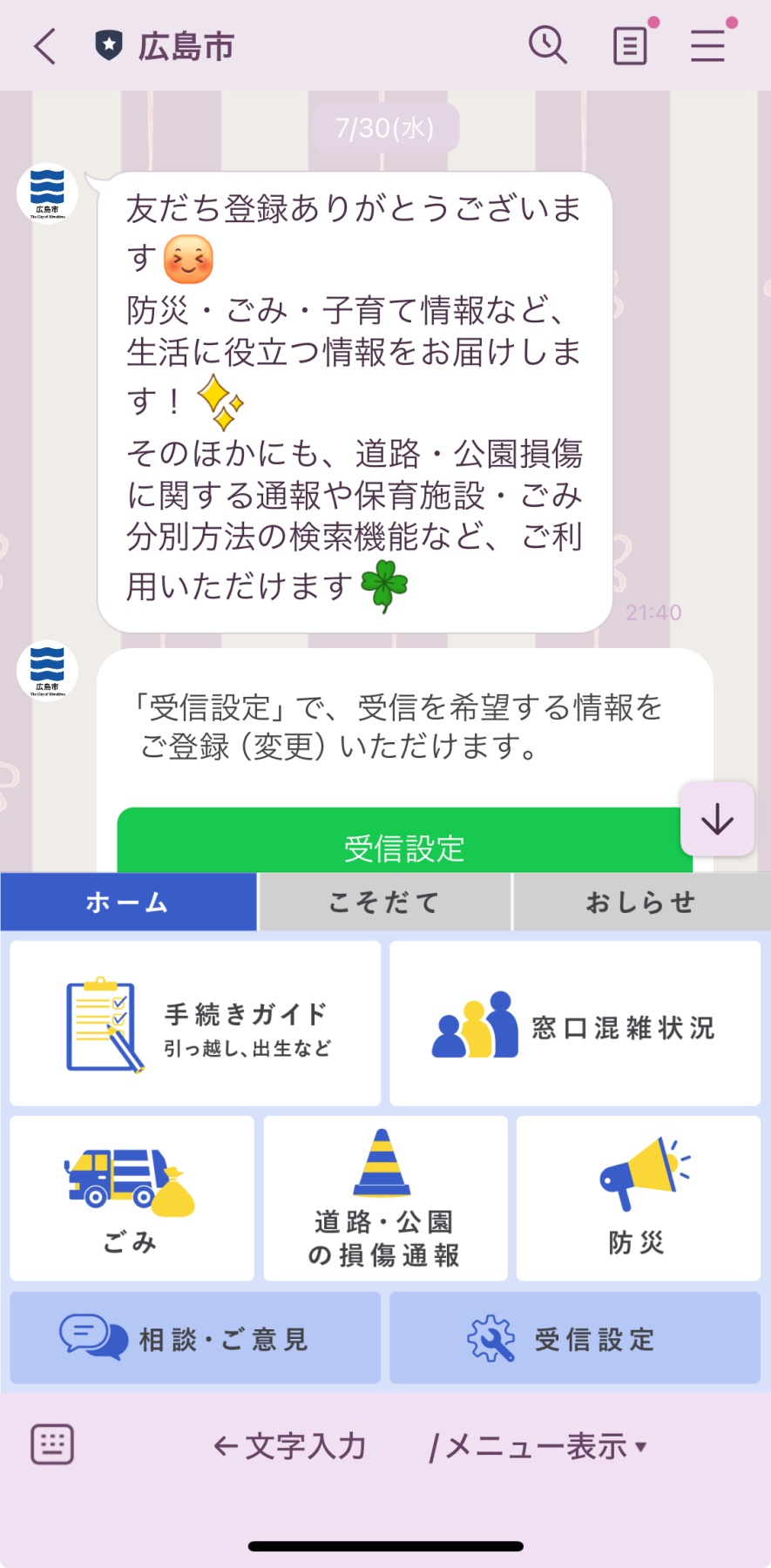Open 相談・ご意見

(x=195, y=1338)
